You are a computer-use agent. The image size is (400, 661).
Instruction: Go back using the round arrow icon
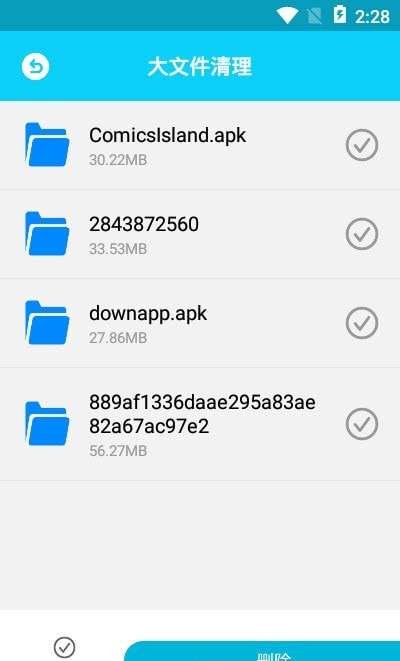35,67
